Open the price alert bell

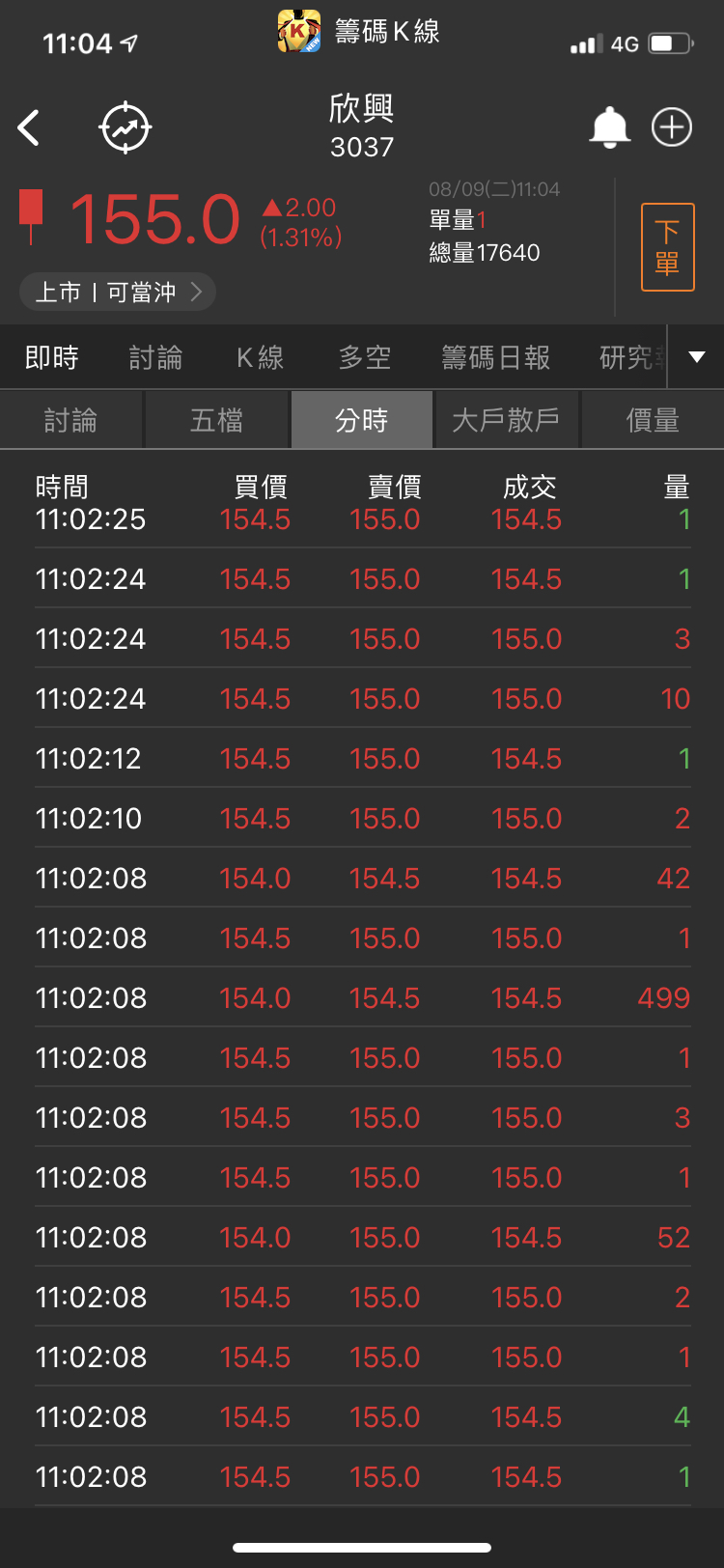(610, 127)
